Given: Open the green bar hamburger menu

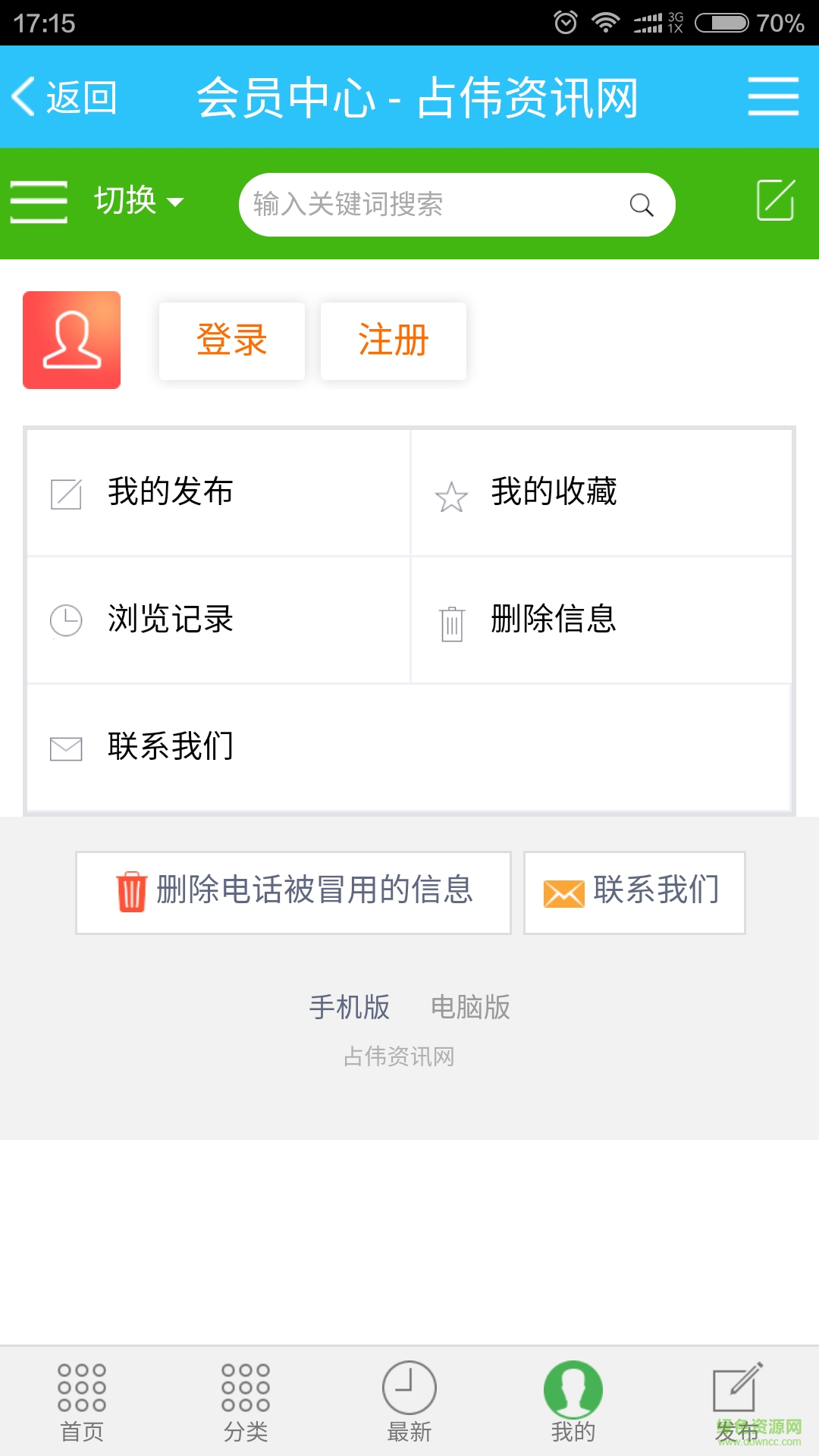Looking at the screenshot, I should (x=39, y=202).
